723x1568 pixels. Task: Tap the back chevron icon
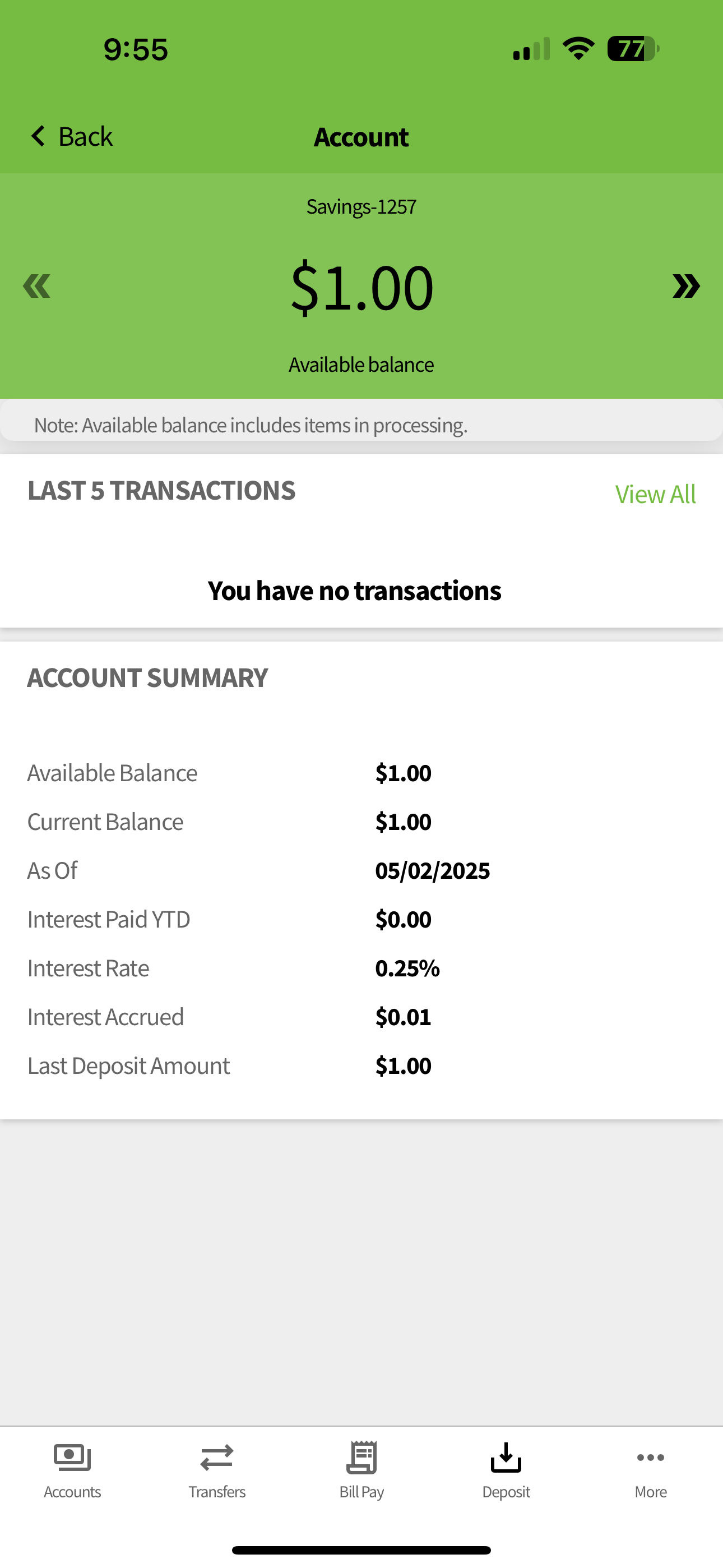[x=38, y=136]
